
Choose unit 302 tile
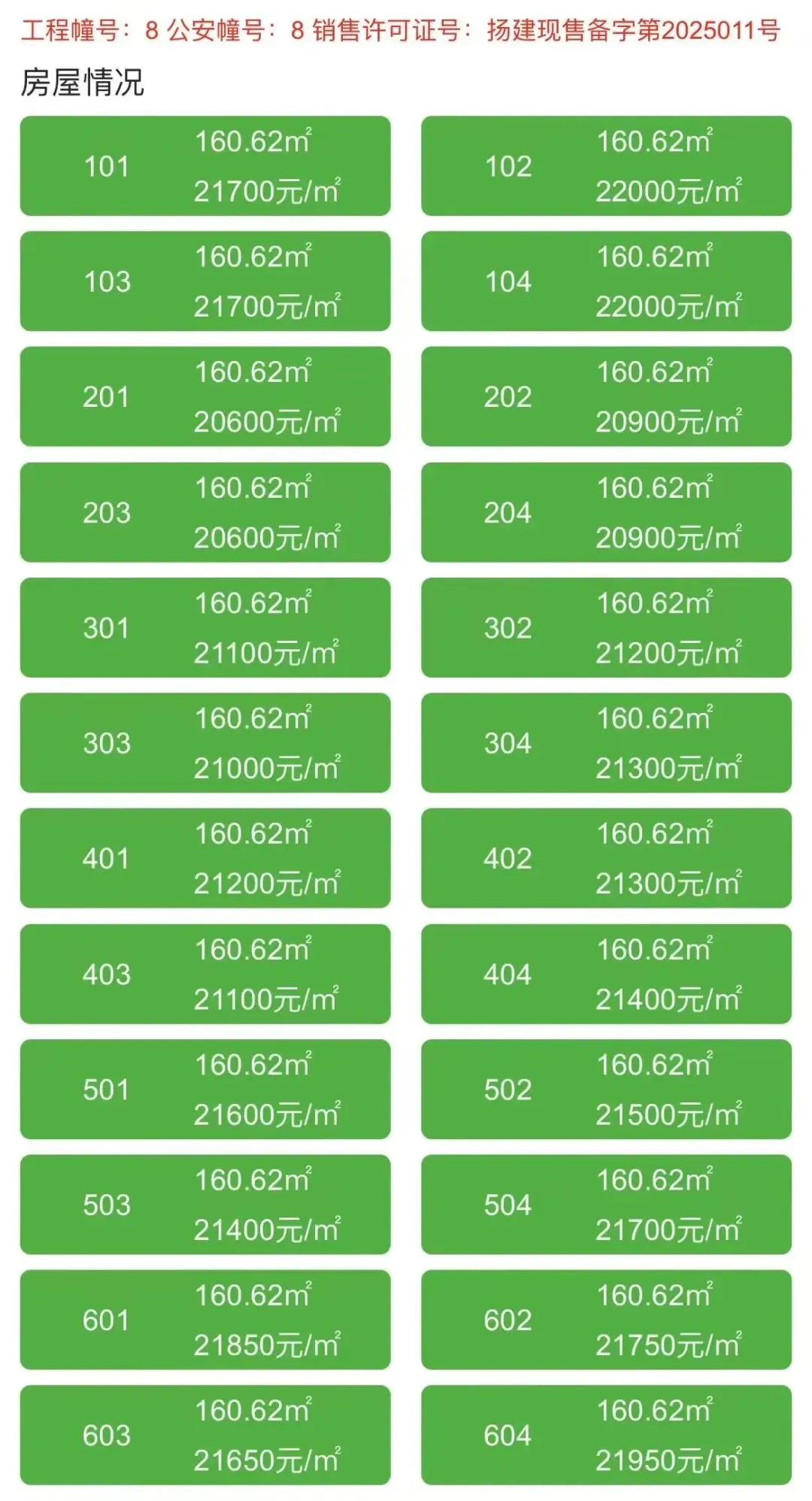click(606, 628)
